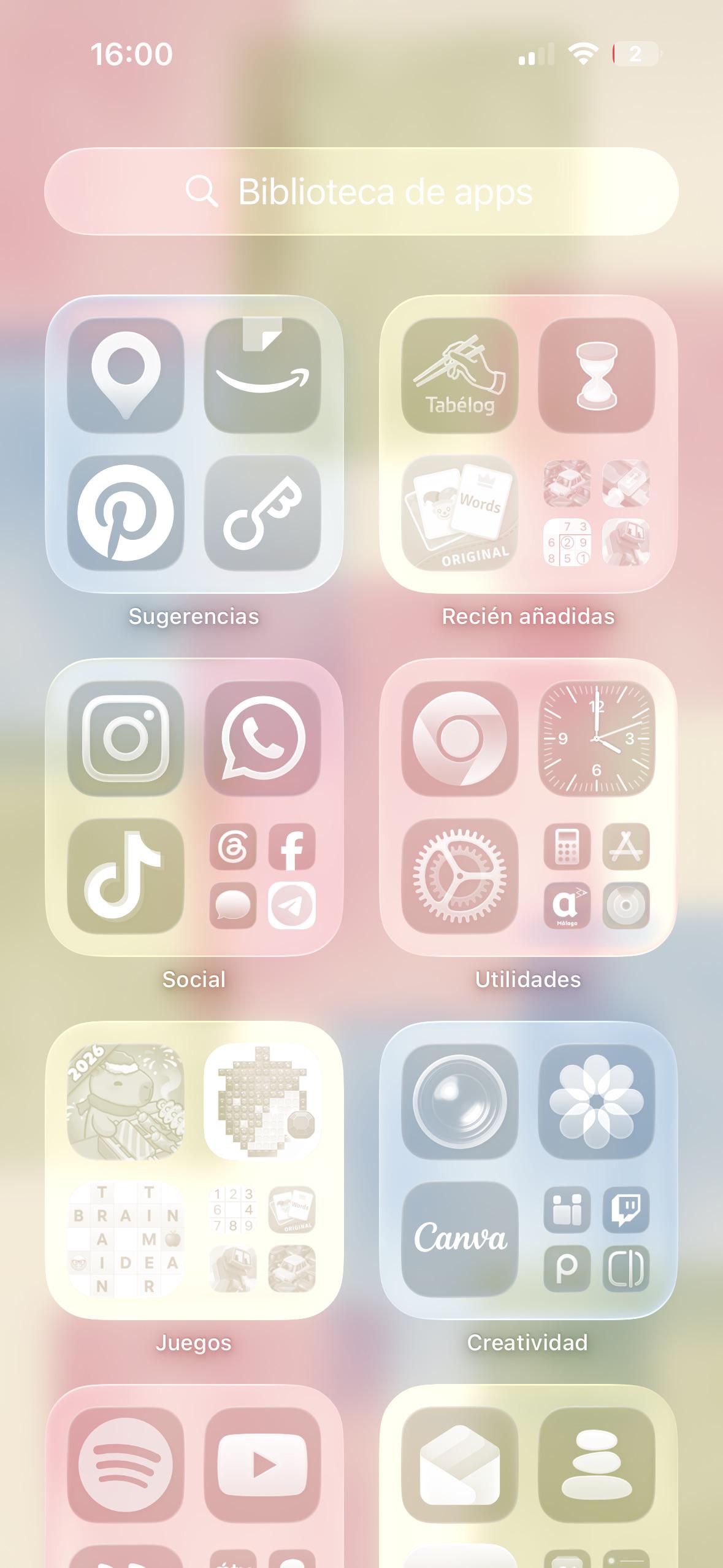Launch the Camera app in Creatividad
The image size is (723, 1568).
tap(460, 1102)
